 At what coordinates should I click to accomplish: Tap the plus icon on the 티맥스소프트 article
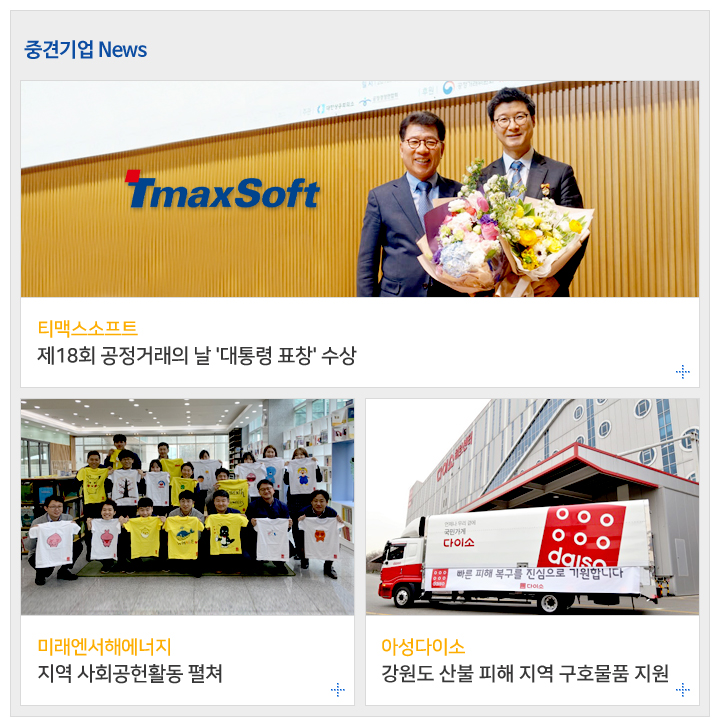pyautogui.click(x=683, y=372)
